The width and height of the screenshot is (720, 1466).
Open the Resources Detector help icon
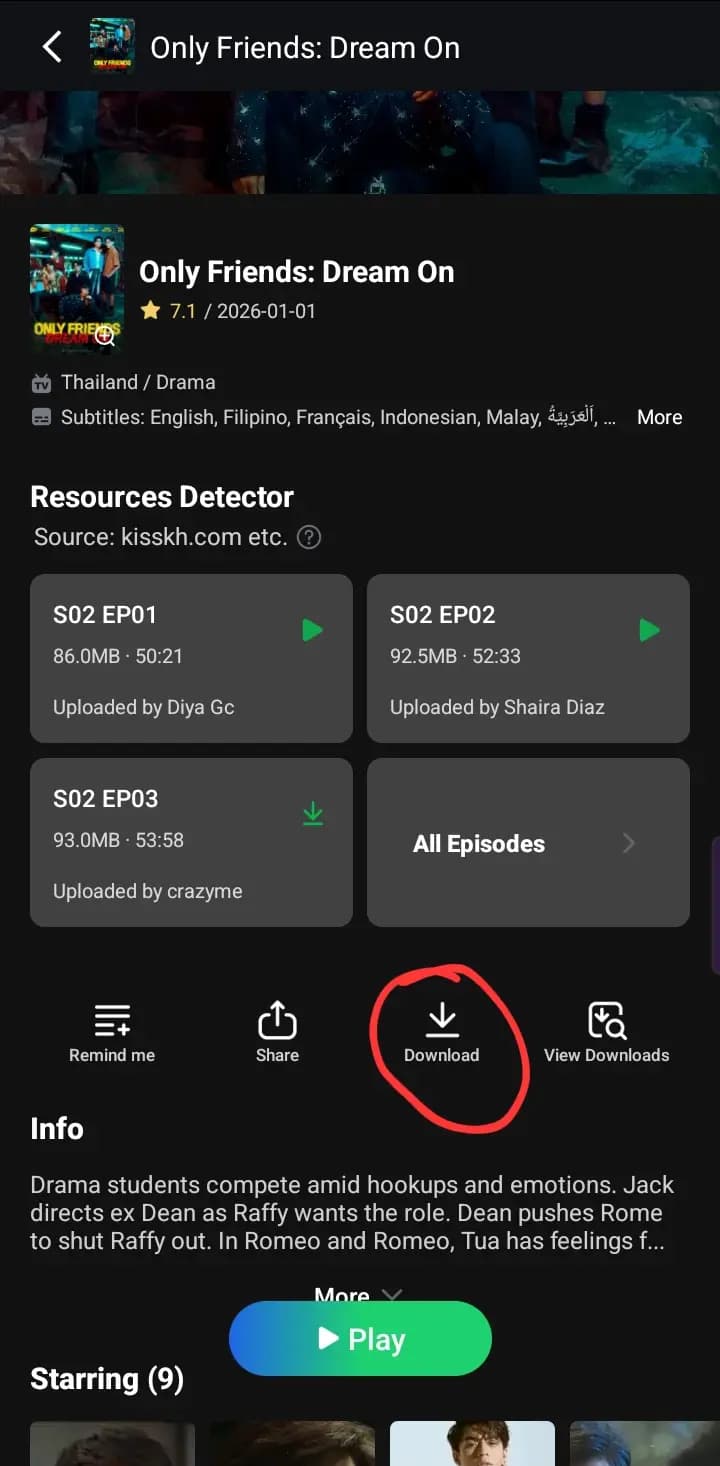[x=310, y=538]
